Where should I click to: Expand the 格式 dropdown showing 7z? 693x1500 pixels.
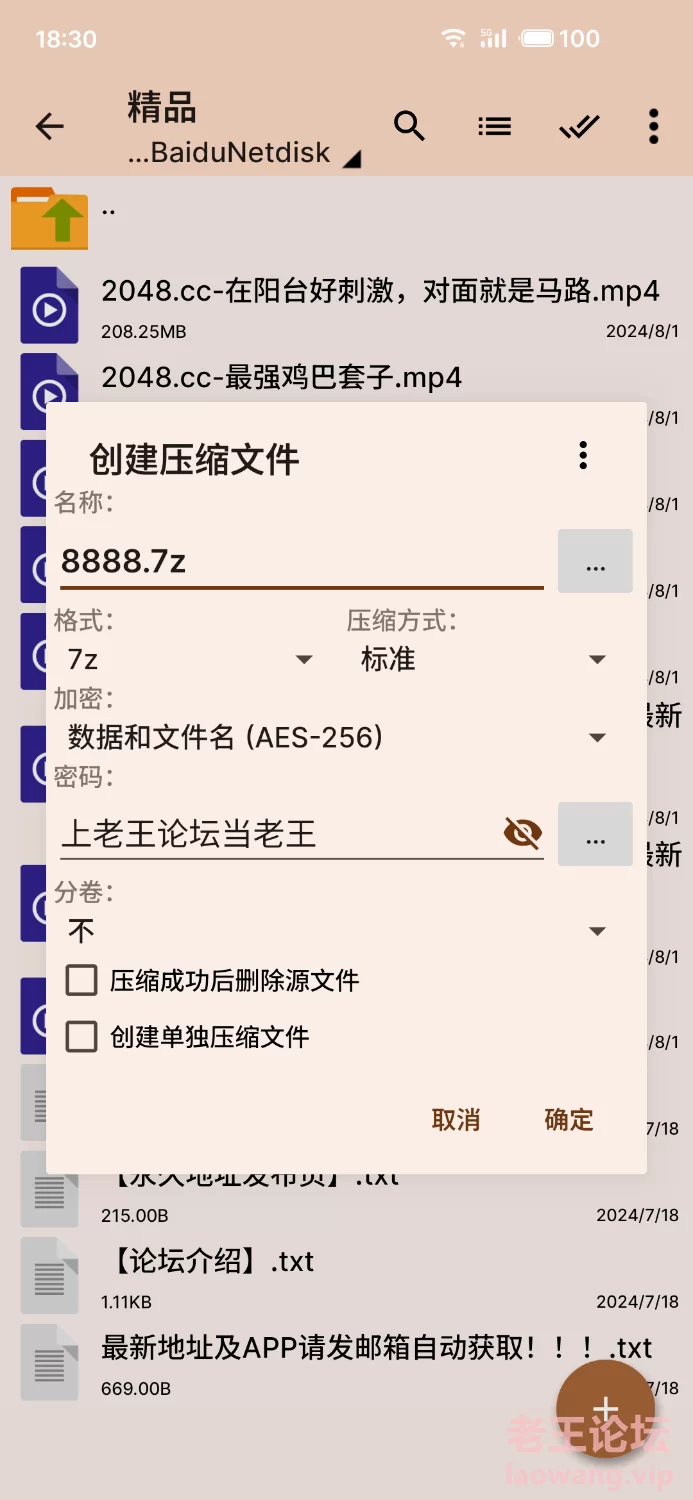(190, 659)
